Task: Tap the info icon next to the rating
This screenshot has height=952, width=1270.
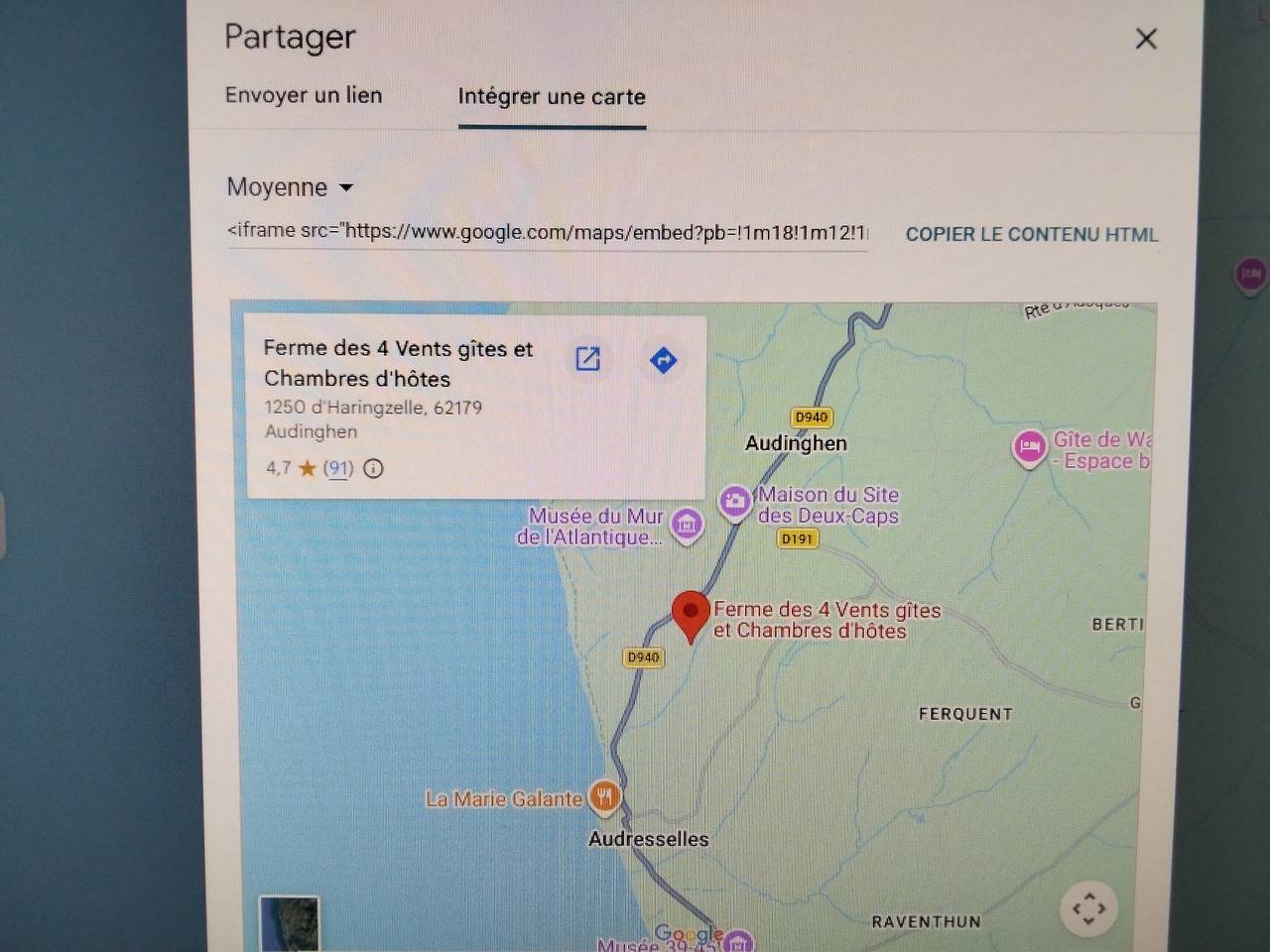Action: coord(373,468)
